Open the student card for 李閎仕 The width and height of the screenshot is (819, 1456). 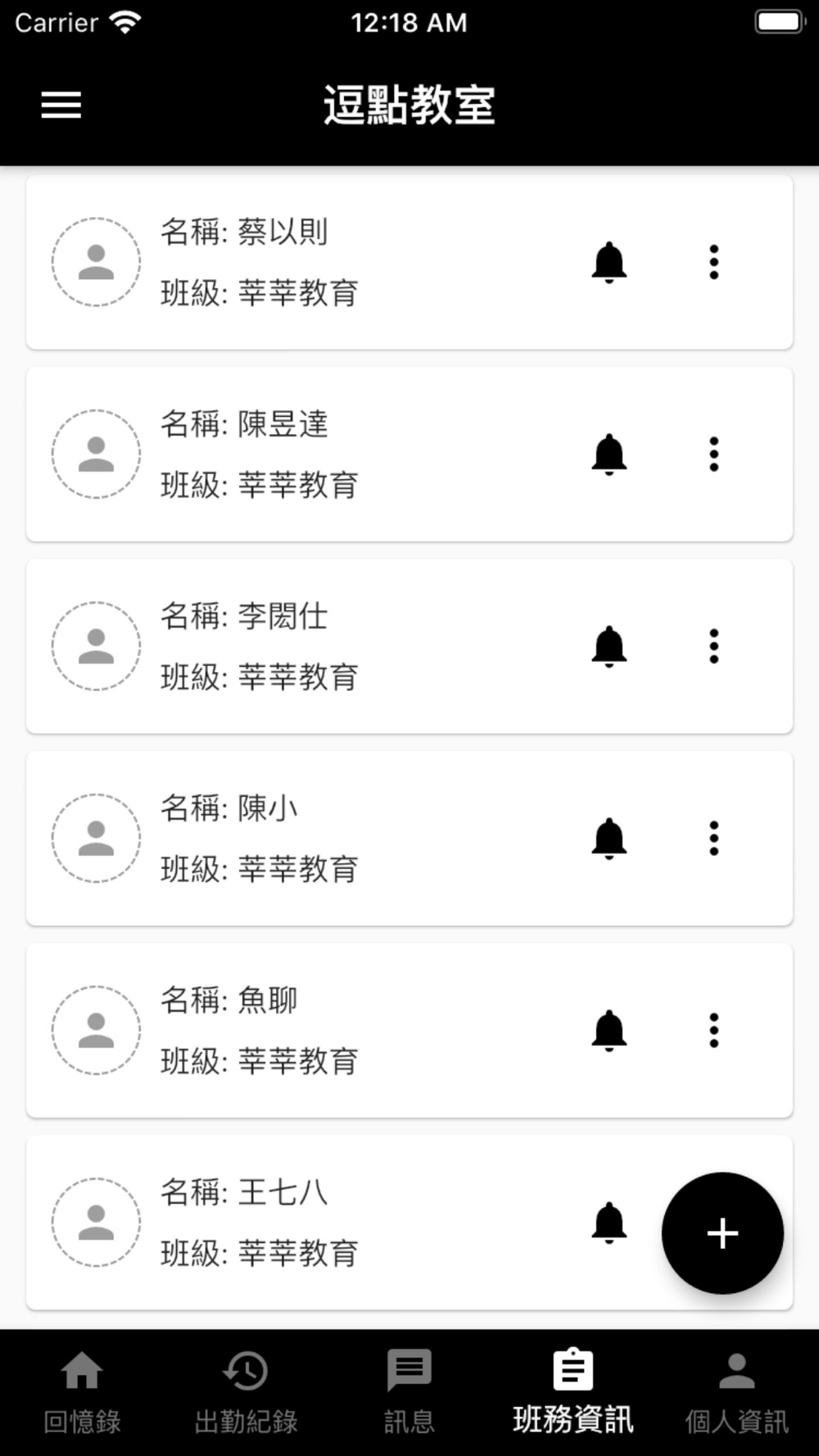(x=409, y=646)
